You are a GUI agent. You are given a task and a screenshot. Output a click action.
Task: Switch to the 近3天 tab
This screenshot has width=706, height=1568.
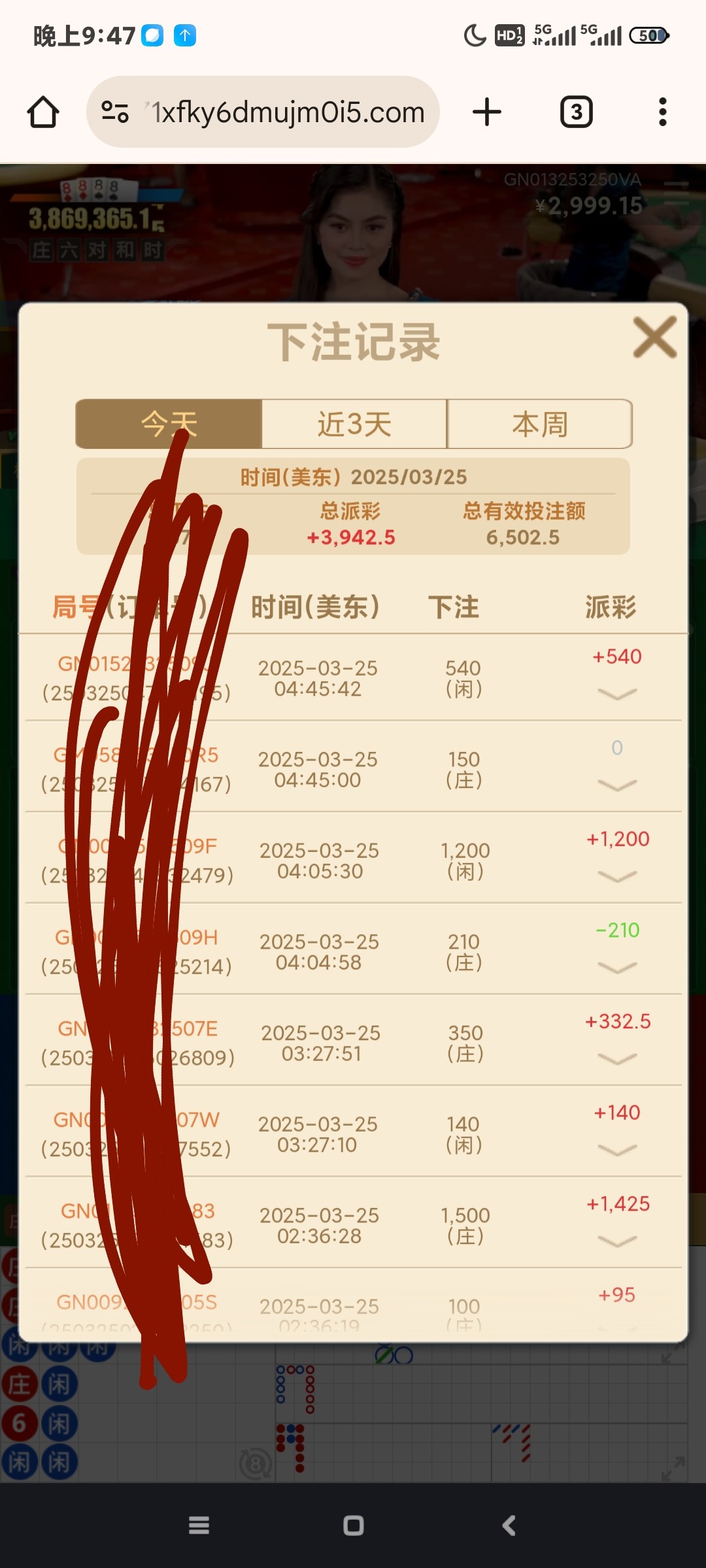tap(354, 425)
